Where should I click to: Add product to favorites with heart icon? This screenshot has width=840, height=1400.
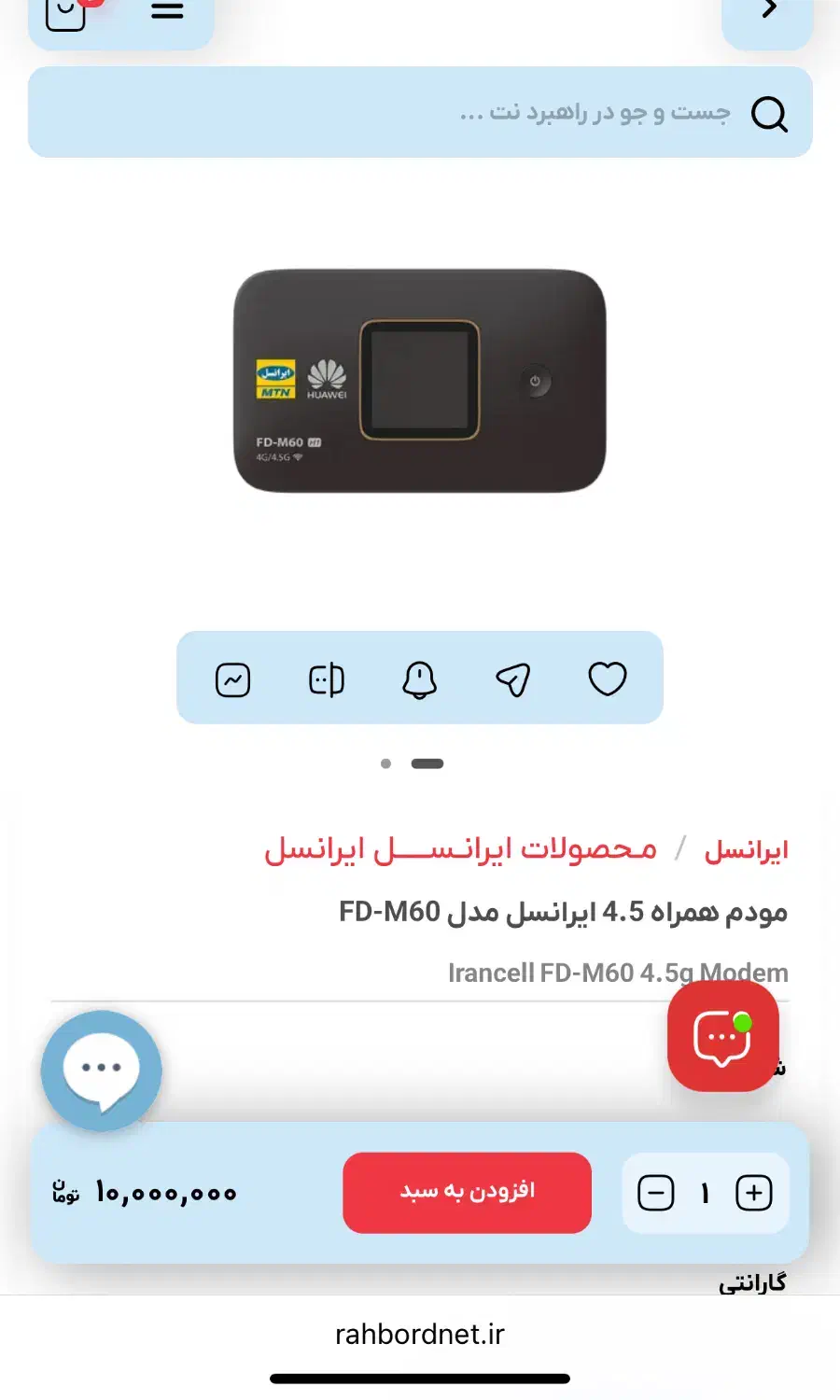pos(608,679)
